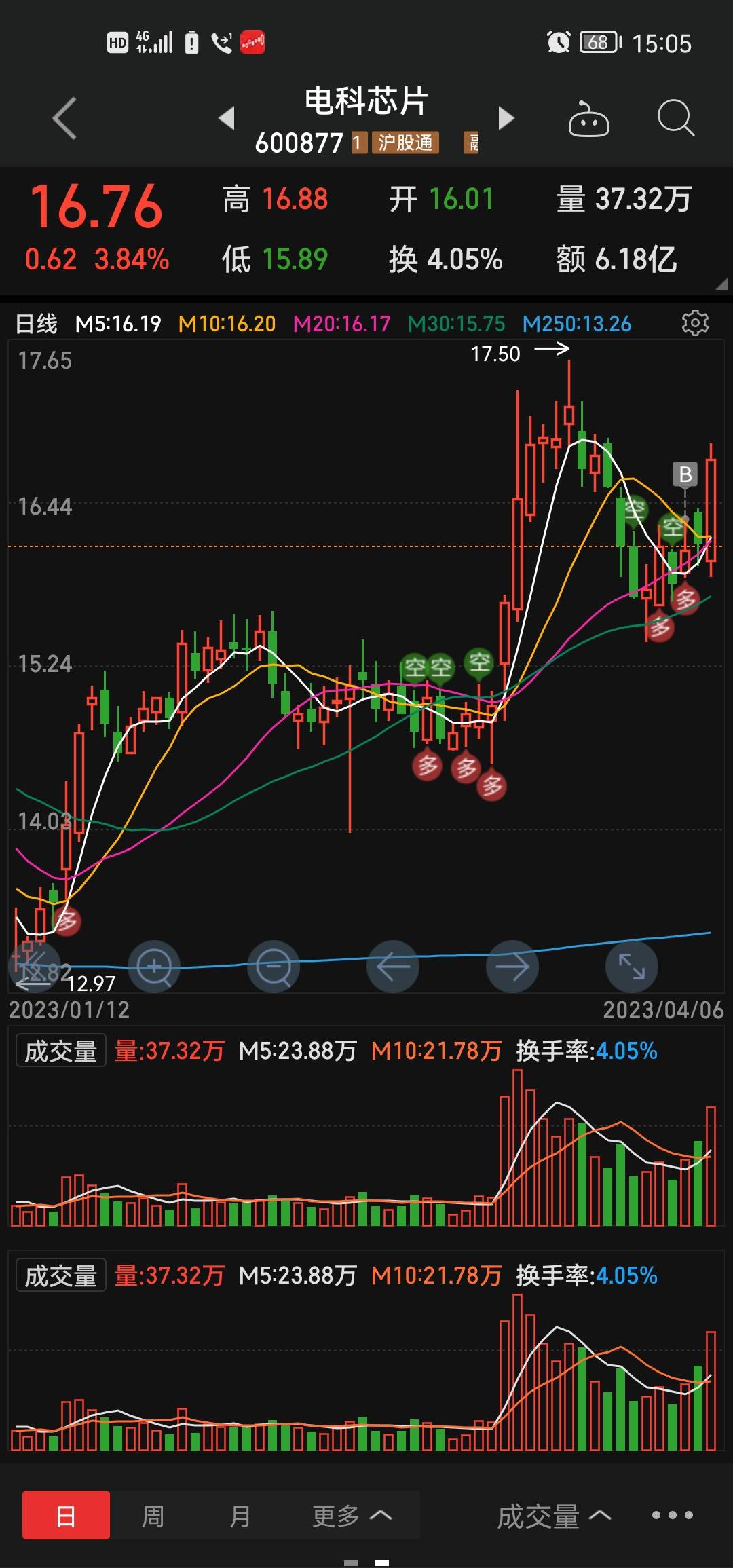Switch to 周 weekly chart
The height and width of the screenshot is (1568, 733).
tap(153, 1515)
